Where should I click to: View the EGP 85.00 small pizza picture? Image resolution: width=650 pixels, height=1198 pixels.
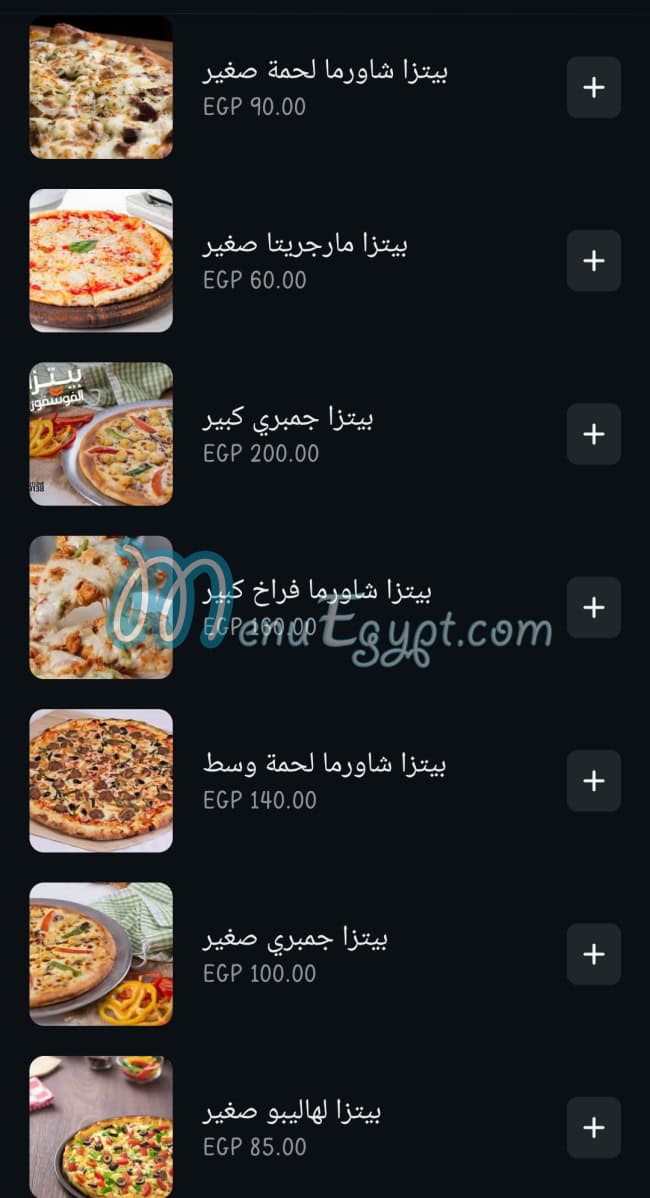click(x=101, y=1127)
